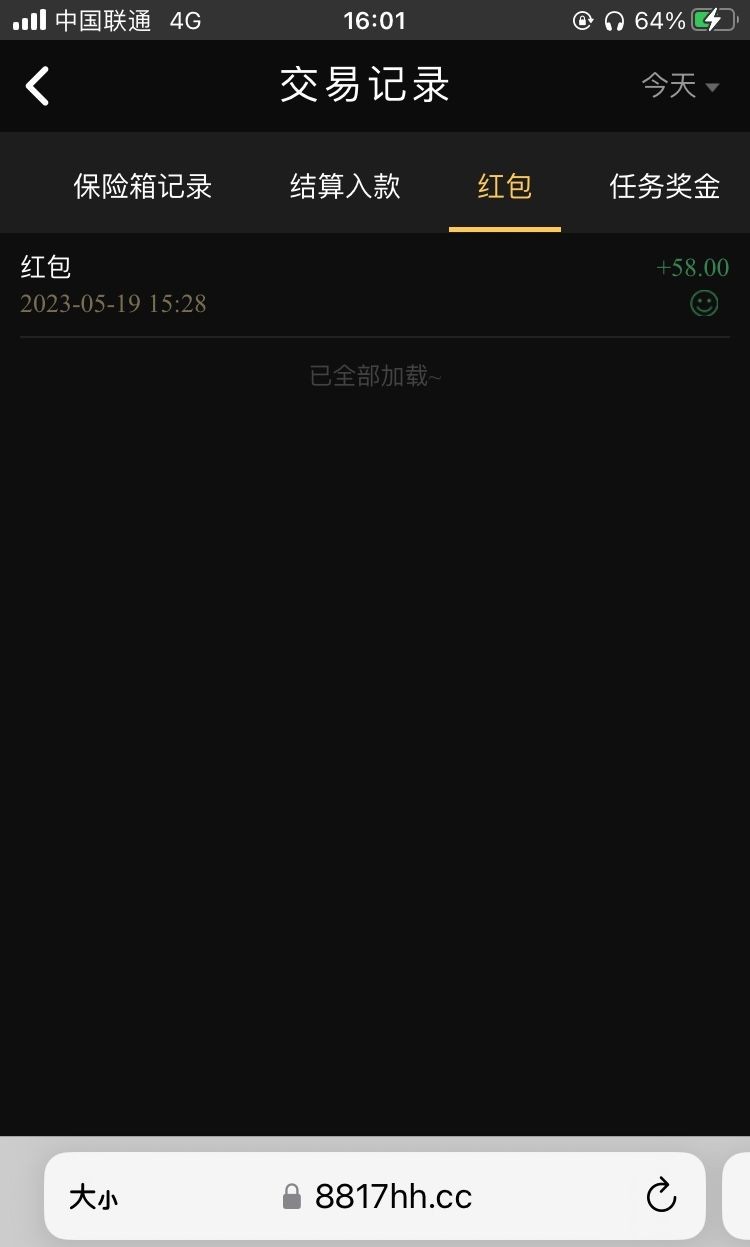This screenshot has height=1247, width=750.
Task: Reload the page in the browser
Action: pos(661,1196)
